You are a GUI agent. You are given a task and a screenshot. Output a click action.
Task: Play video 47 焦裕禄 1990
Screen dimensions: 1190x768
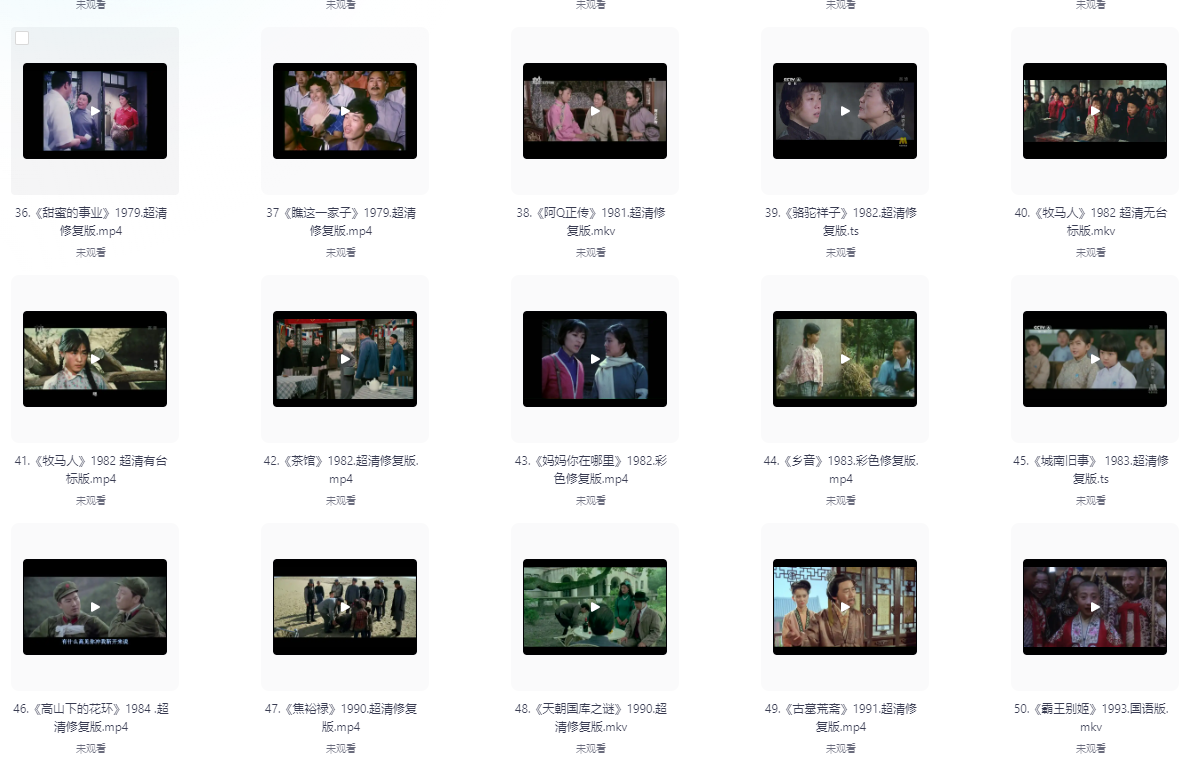(x=345, y=607)
